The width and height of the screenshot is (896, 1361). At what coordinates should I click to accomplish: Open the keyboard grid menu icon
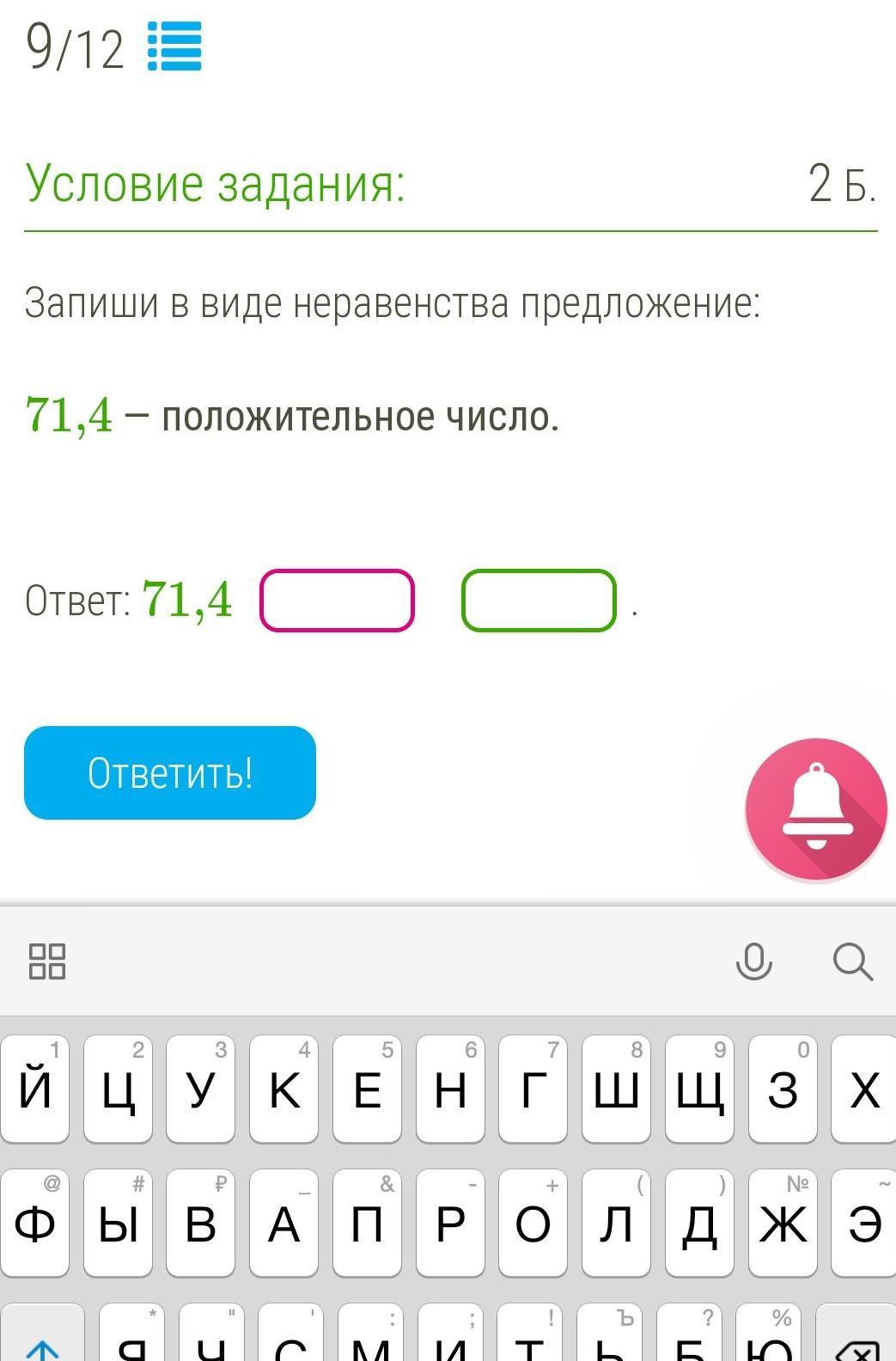(x=47, y=961)
